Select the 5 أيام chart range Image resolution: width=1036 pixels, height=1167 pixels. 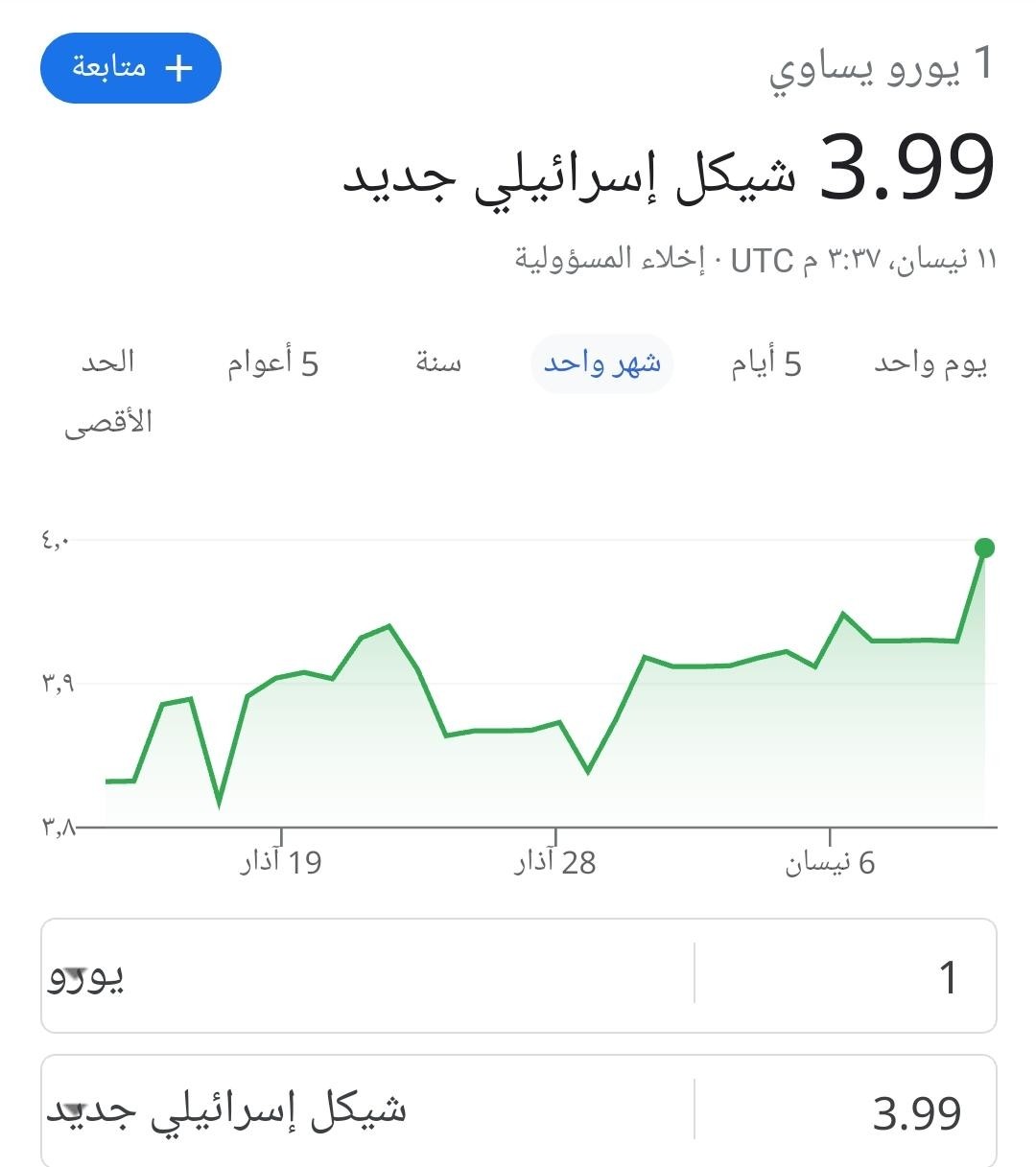point(765,363)
